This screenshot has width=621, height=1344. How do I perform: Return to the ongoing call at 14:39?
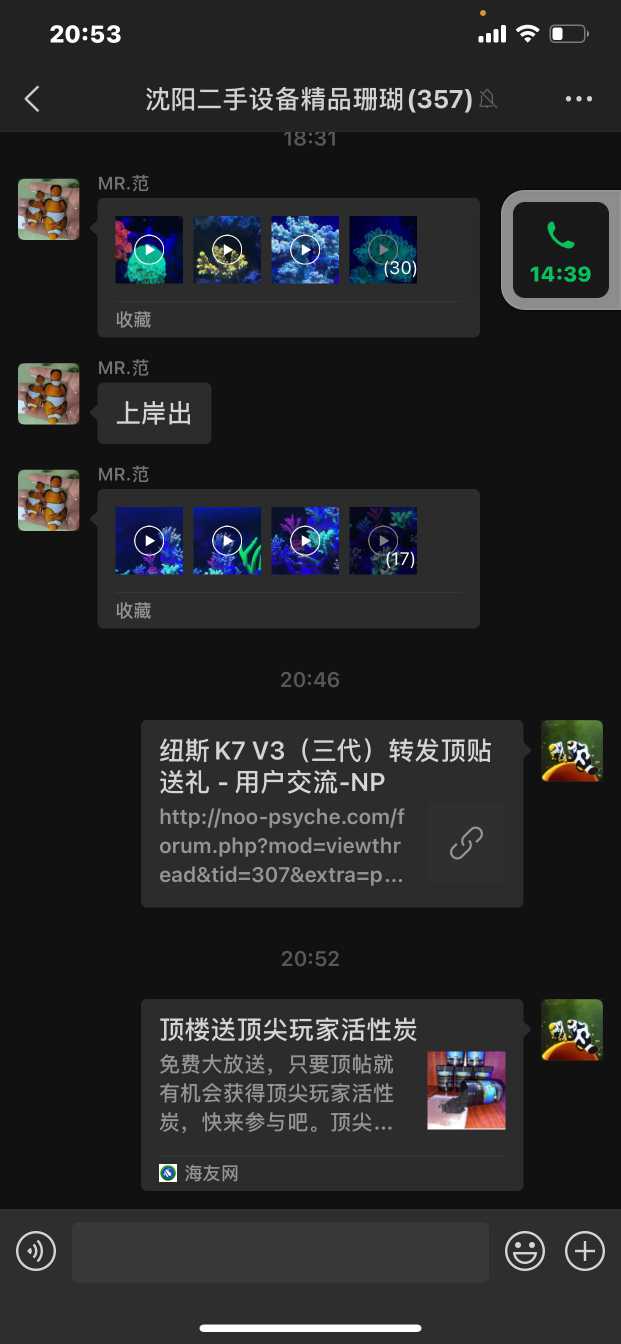pos(559,250)
